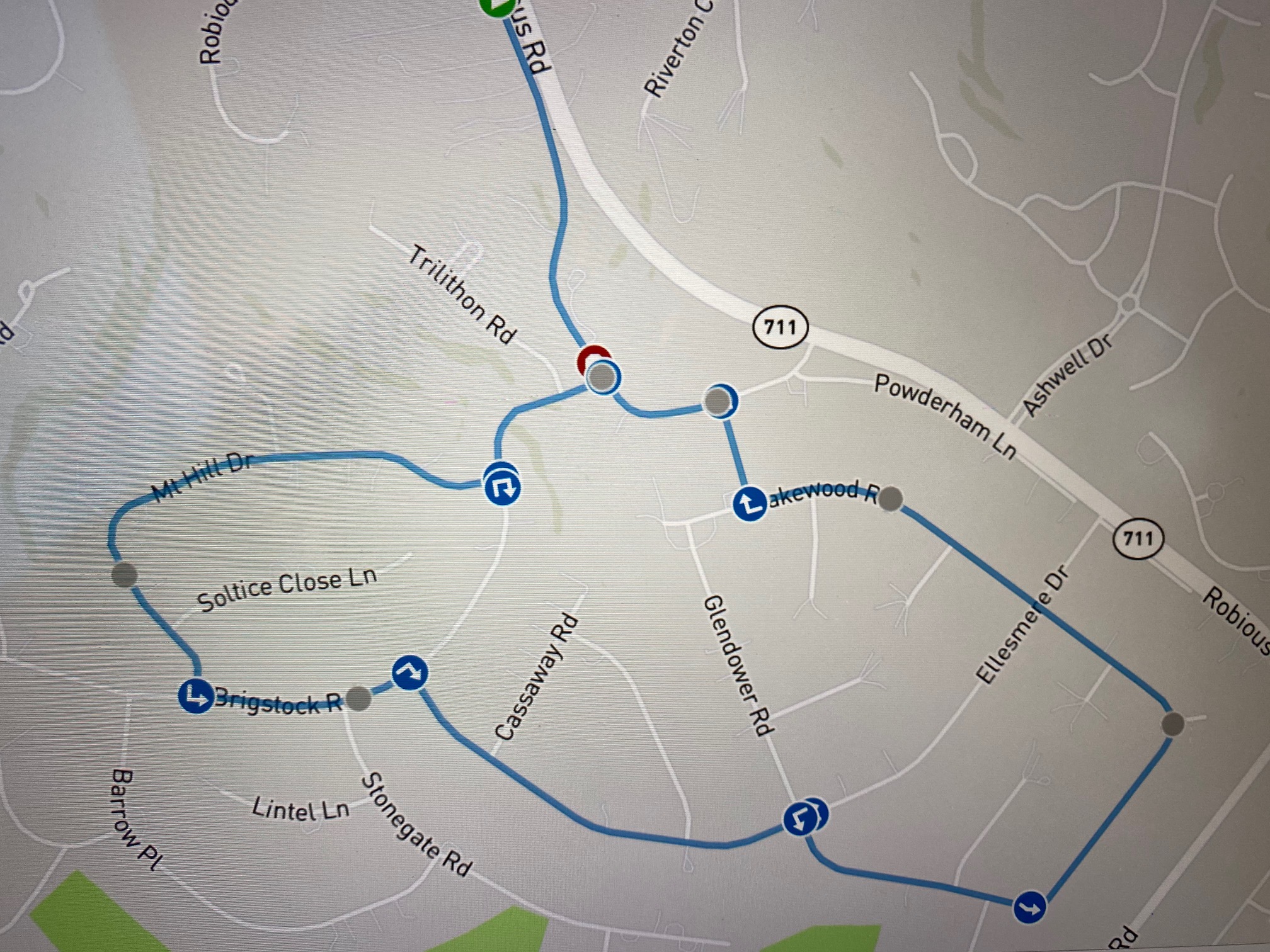
Task: Select the gray waypoint near Powderham Ln
Action: tap(717, 401)
